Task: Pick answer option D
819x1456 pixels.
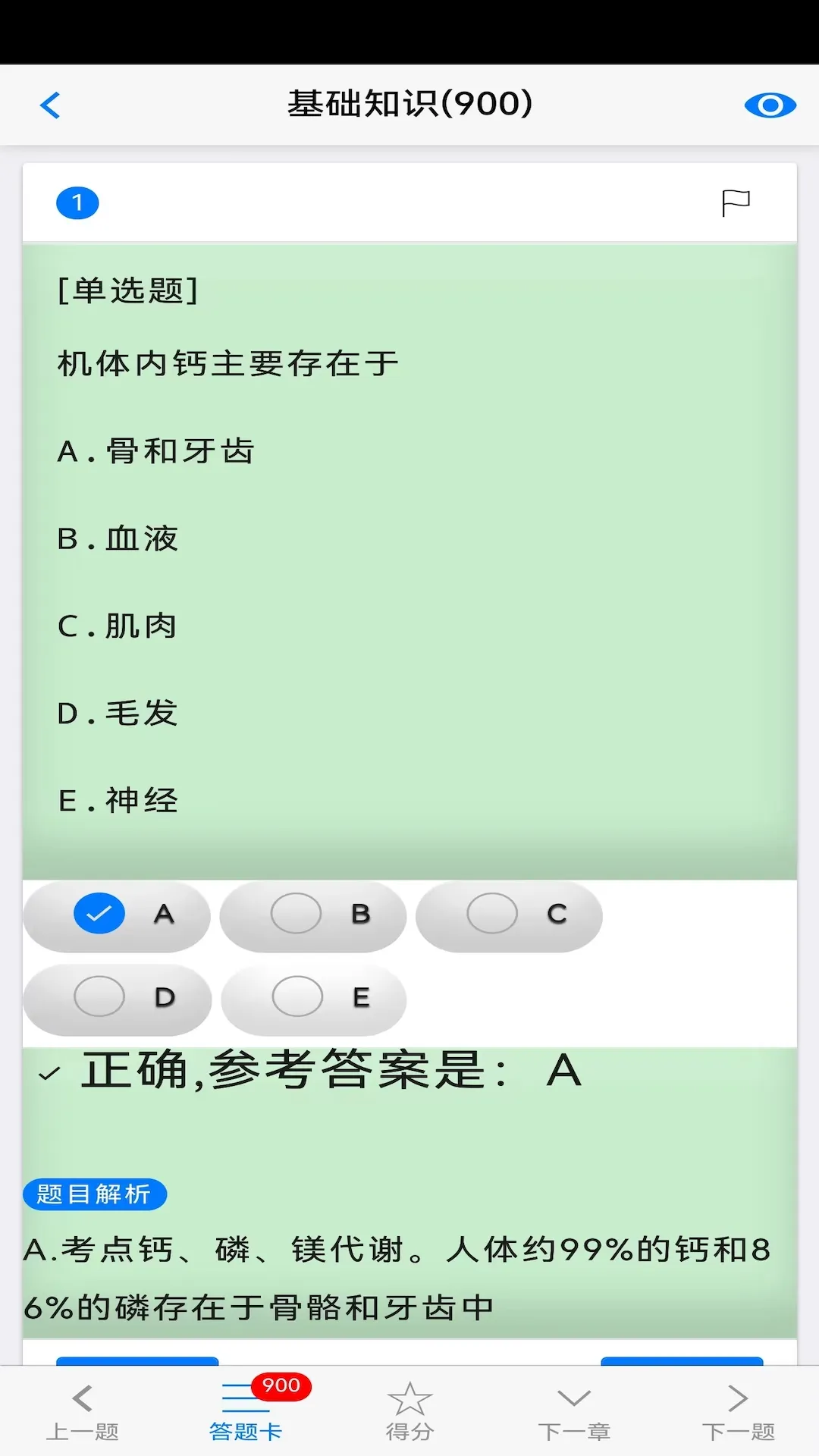Action: pyautogui.click(x=117, y=997)
